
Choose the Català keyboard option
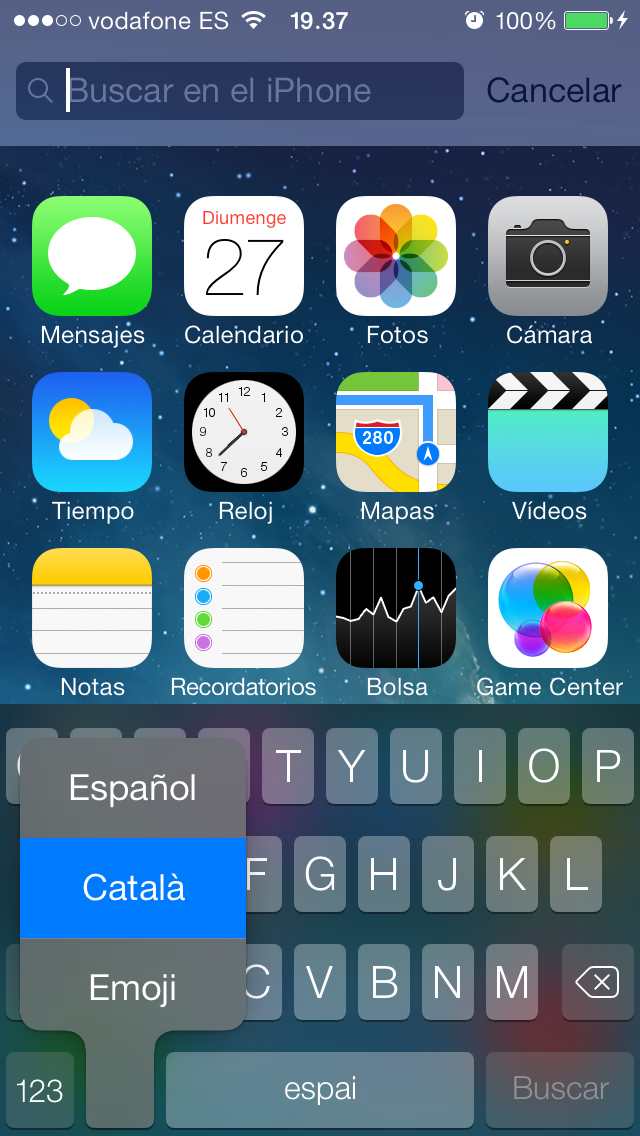(133, 888)
